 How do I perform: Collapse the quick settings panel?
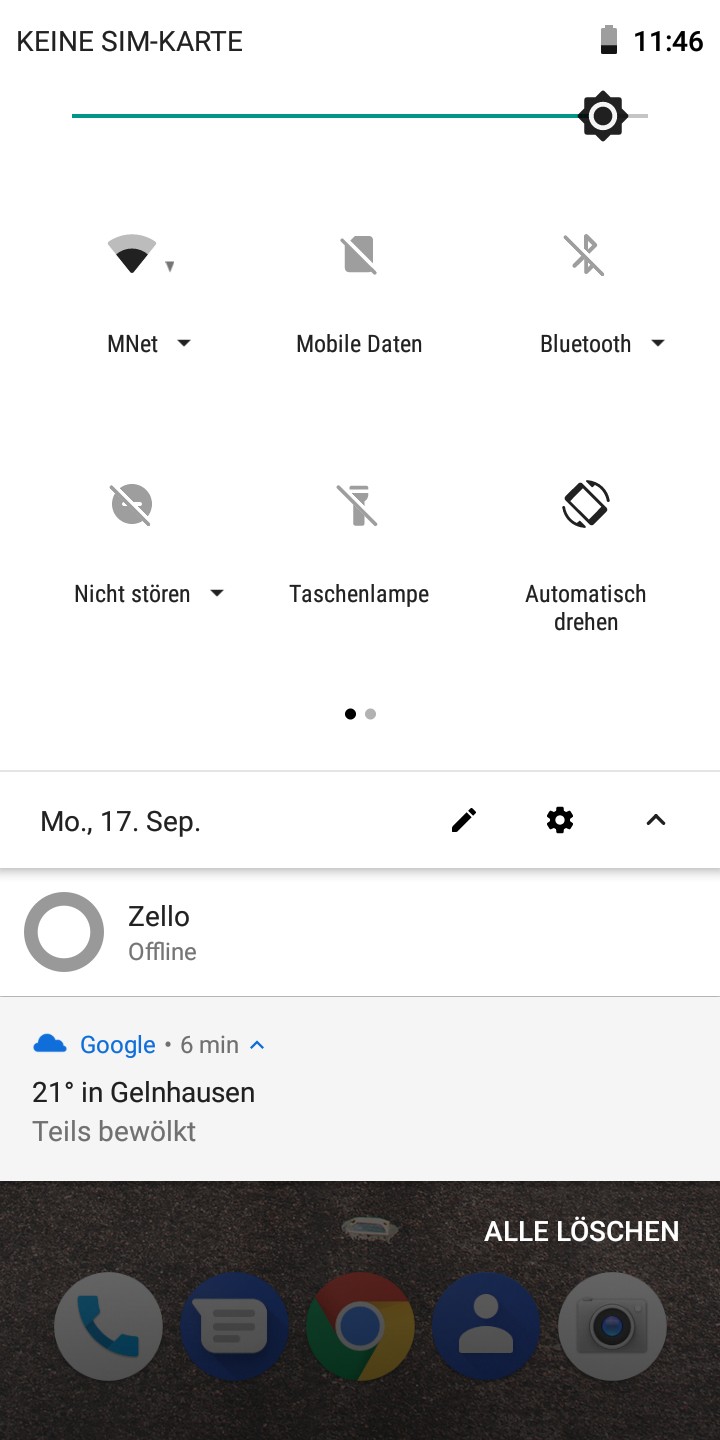click(x=656, y=821)
